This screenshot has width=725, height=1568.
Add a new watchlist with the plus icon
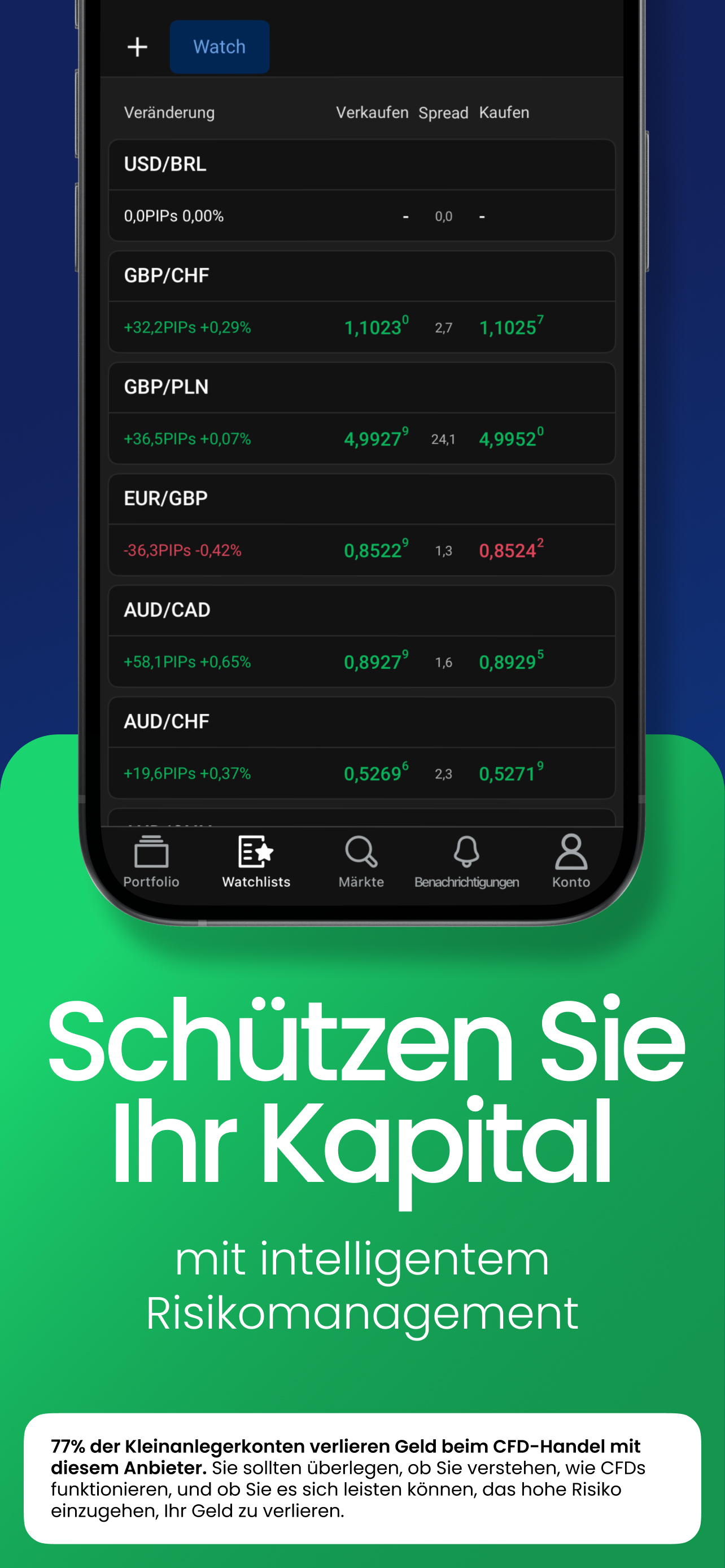click(x=138, y=47)
